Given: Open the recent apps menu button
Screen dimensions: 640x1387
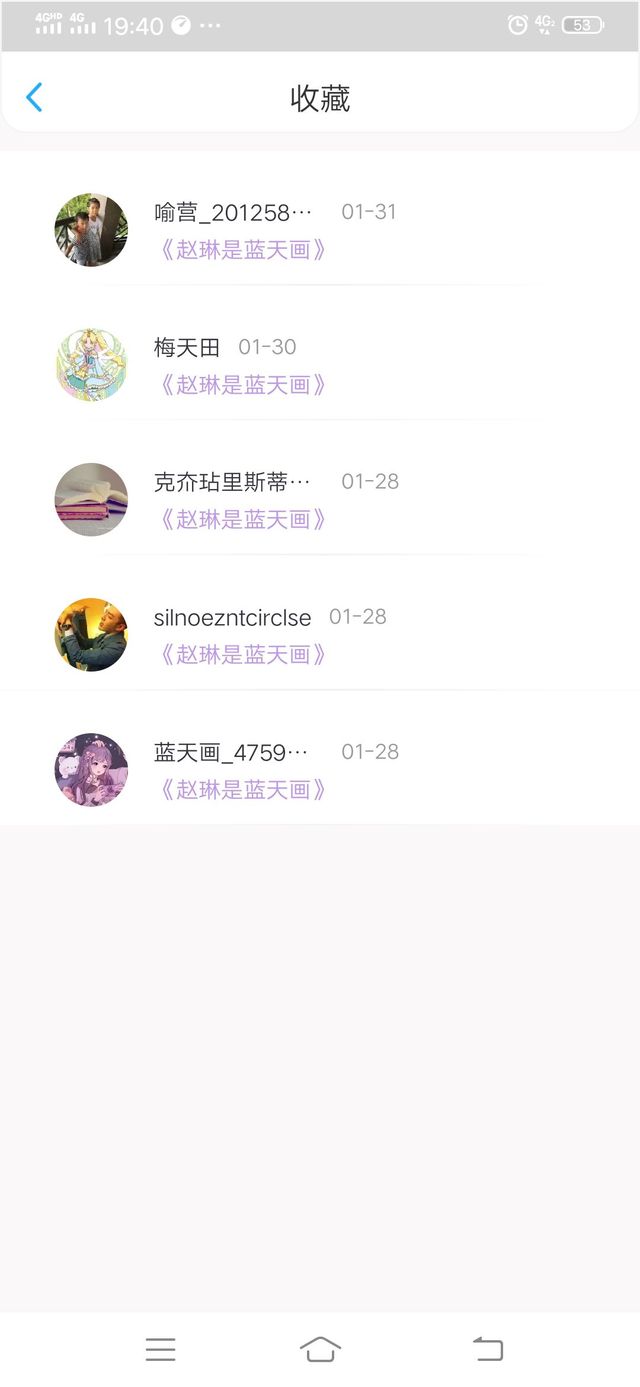Looking at the screenshot, I should point(160,1349).
